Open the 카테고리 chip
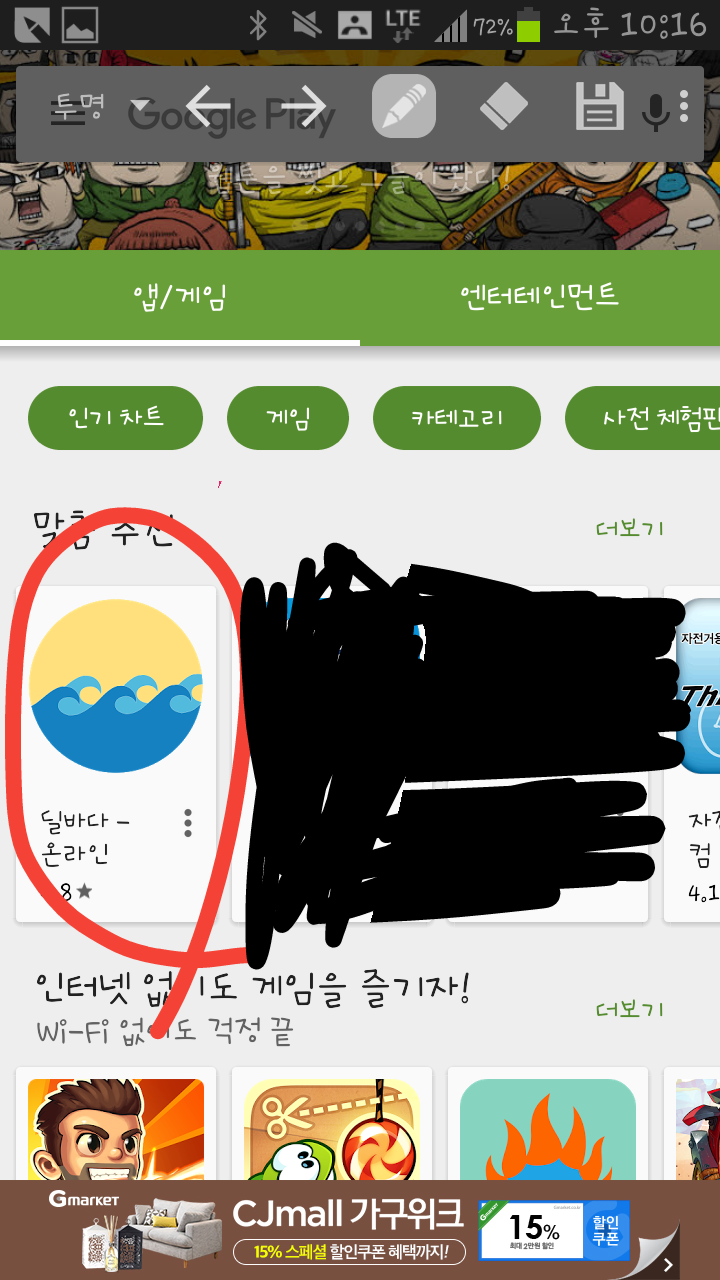The image size is (720, 1280). (x=457, y=417)
